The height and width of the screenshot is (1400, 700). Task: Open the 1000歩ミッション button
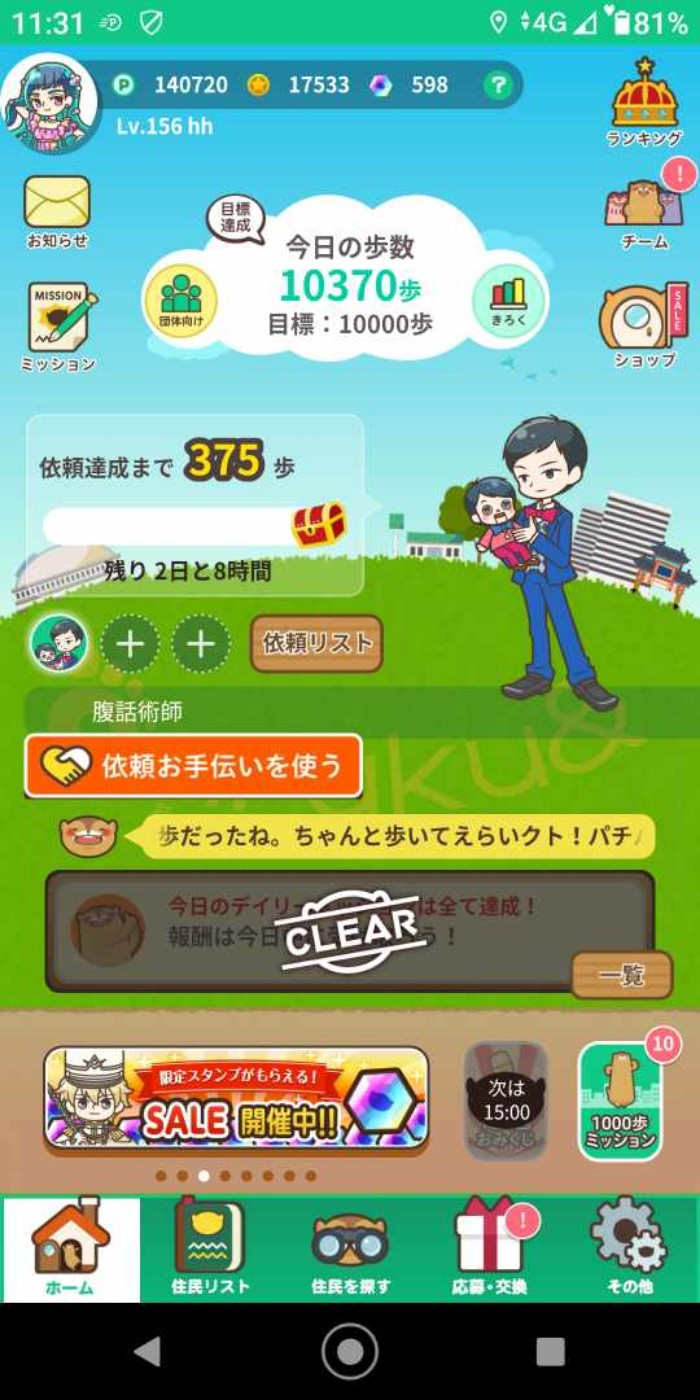[x=621, y=1100]
